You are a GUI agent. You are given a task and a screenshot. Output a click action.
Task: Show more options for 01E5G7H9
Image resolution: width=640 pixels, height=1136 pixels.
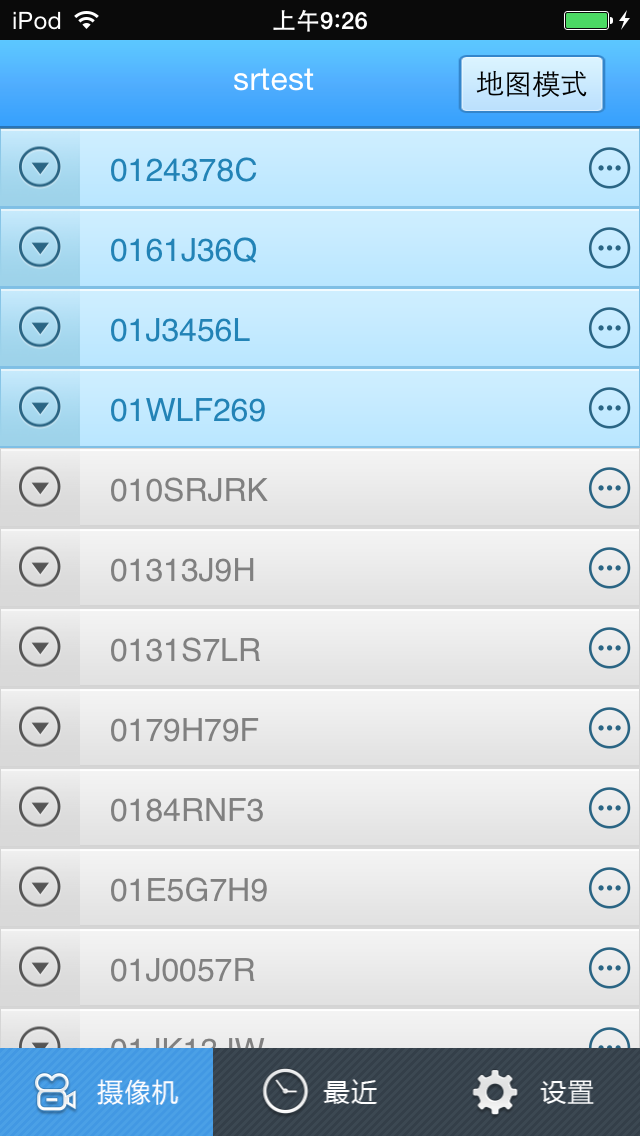coord(609,888)
